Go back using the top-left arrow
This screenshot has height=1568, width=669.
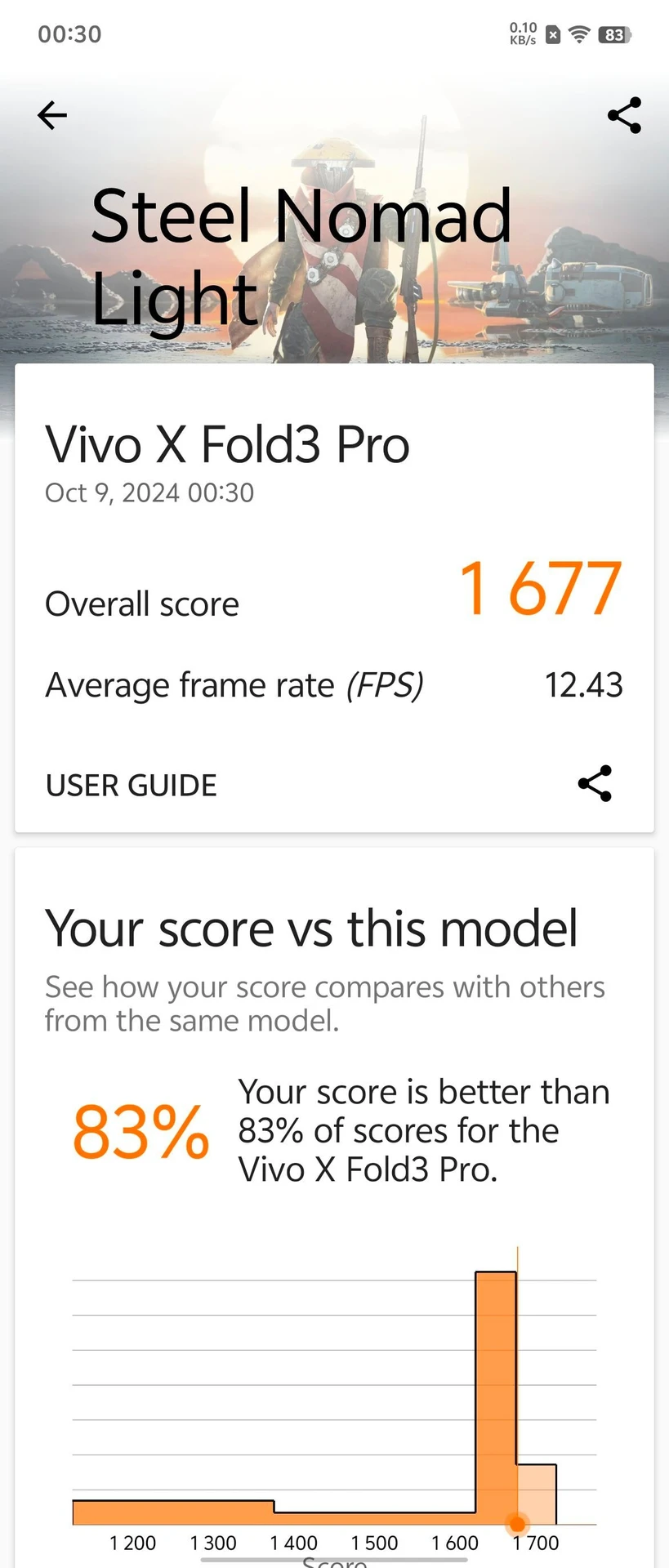(52, 115)
